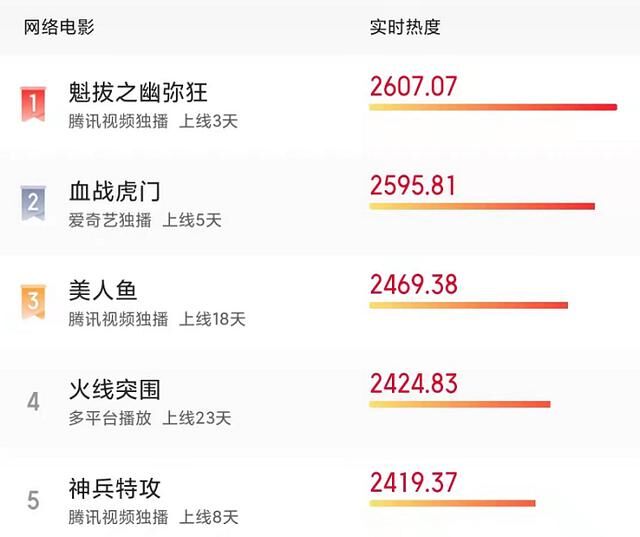The height and width of the screenshot is (537, 640).
Task: View details for 火线突围
Action: (x=114, y=390)
